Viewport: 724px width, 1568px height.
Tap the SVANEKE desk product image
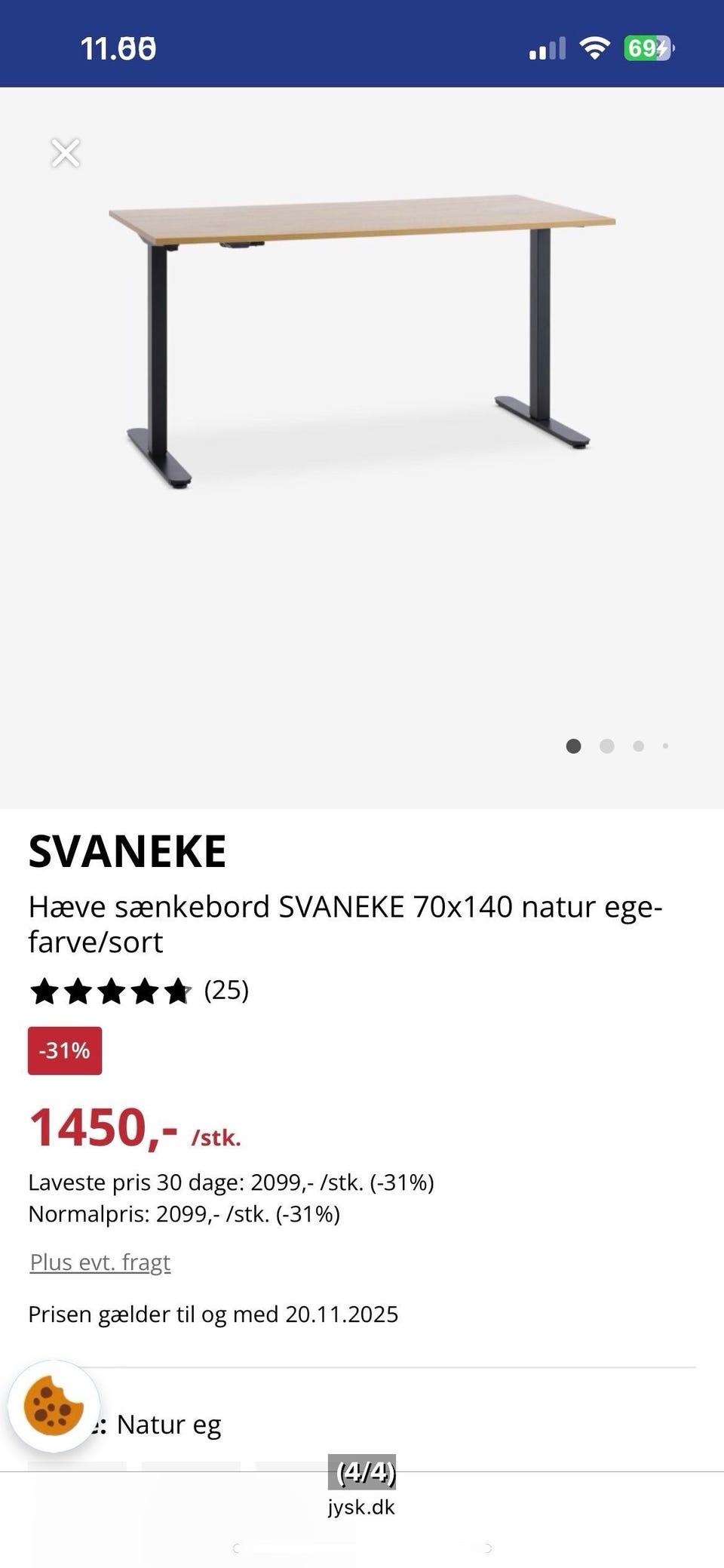click(x=362, y=342)
